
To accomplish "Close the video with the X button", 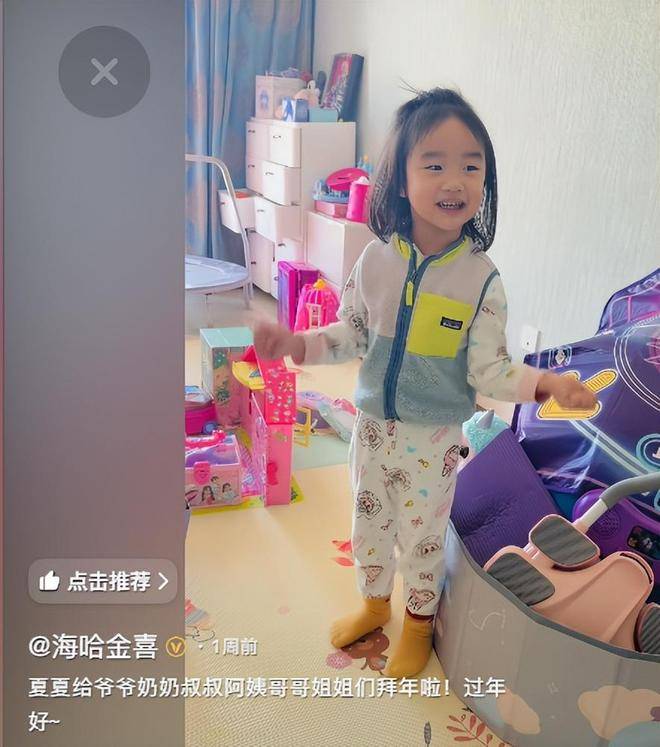I will [104, 71].
